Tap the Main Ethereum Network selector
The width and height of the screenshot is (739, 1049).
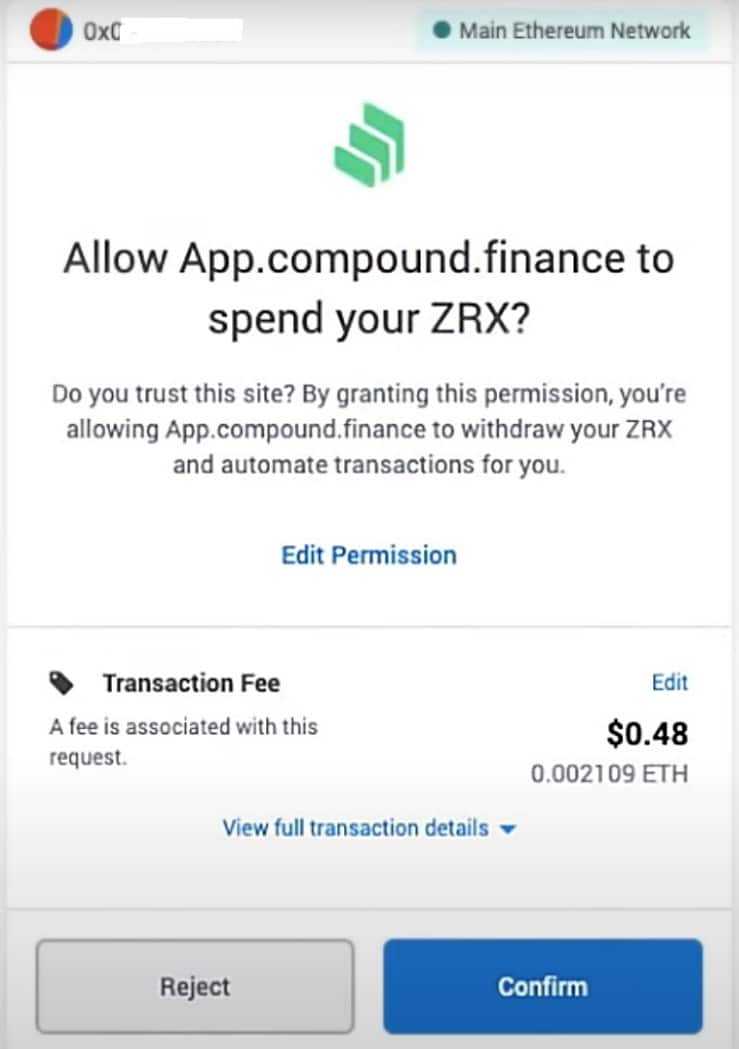[x=562, y=30]
